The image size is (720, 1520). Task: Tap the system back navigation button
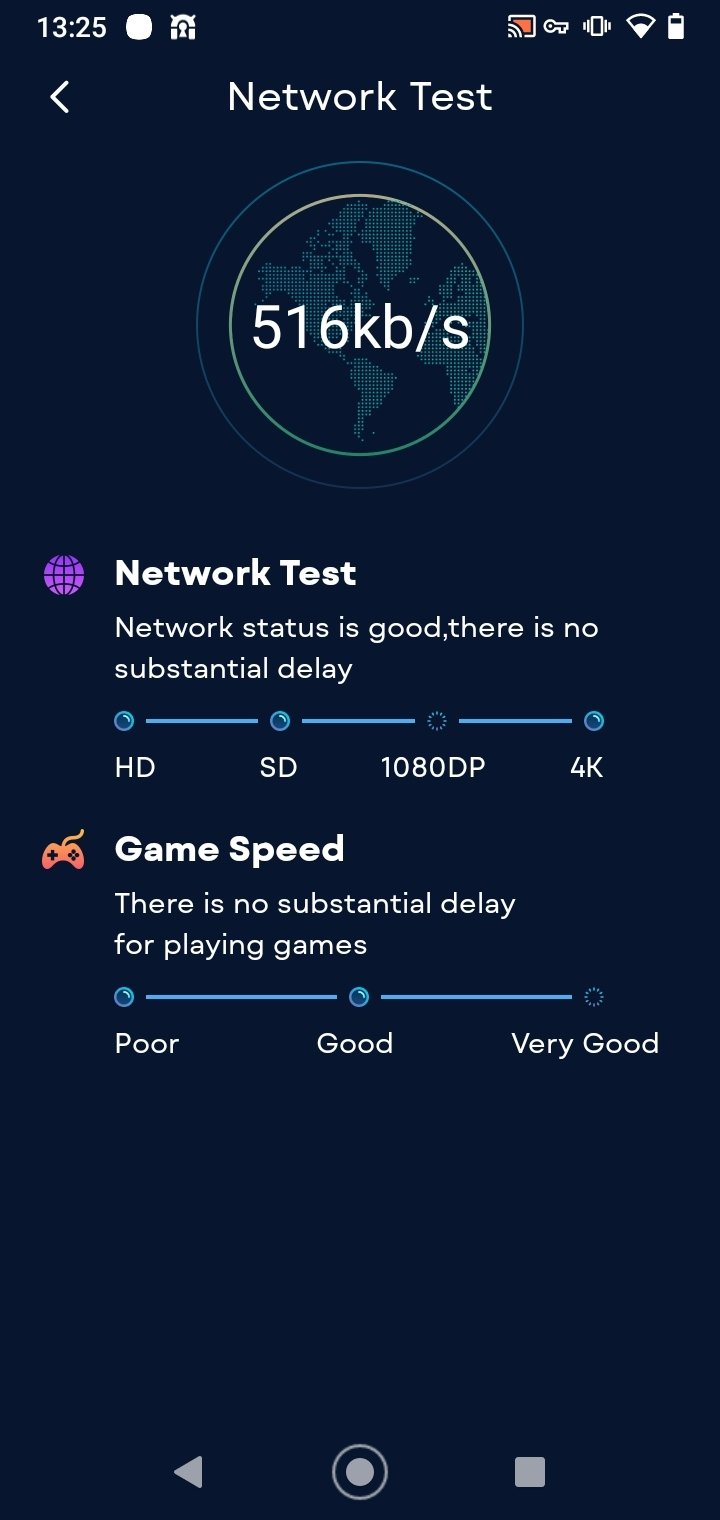tap(188, 1472)
